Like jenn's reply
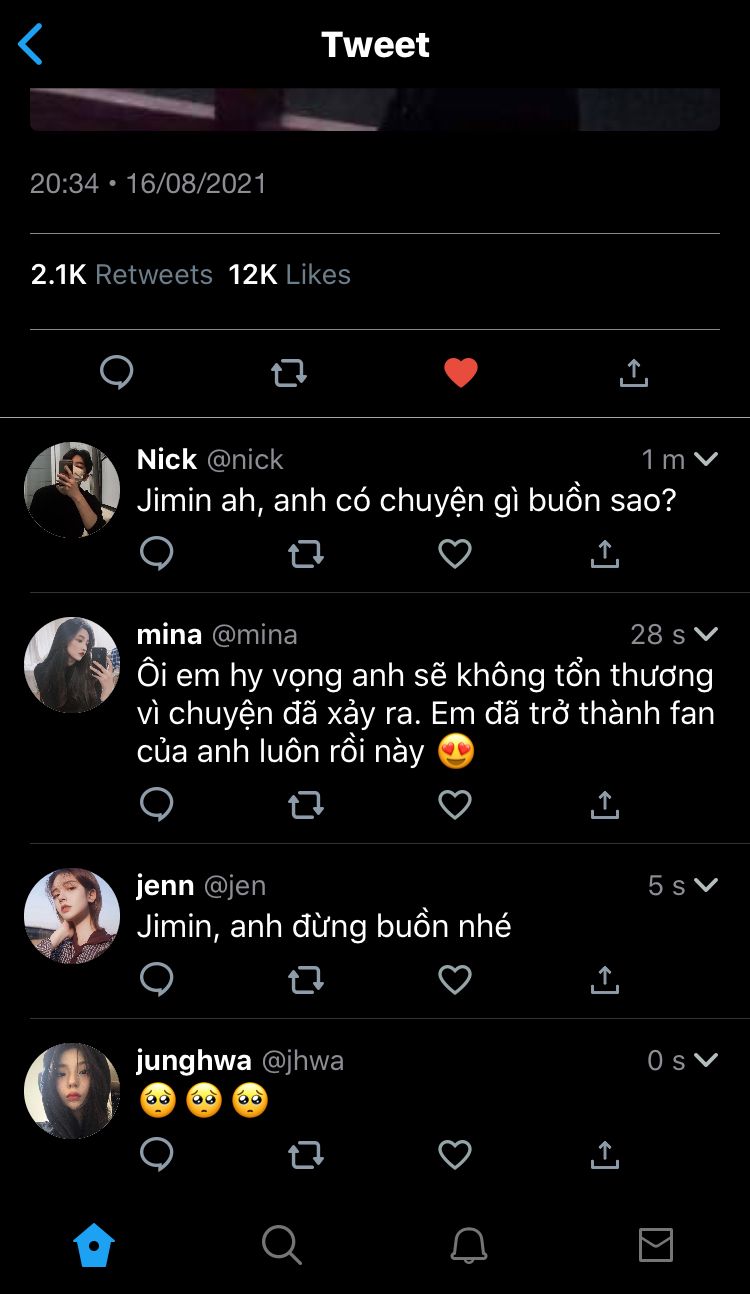The image size is (750, 1294). pos(455,979)
